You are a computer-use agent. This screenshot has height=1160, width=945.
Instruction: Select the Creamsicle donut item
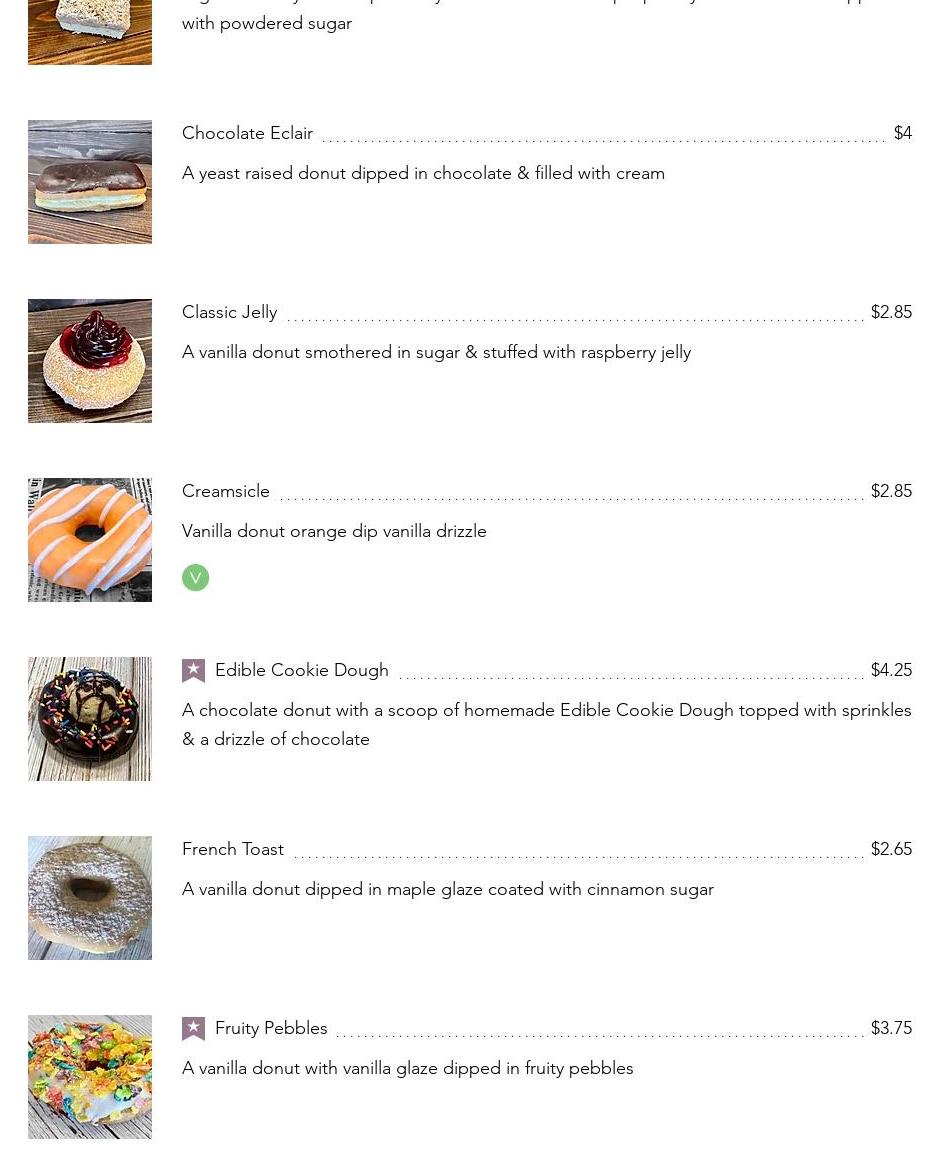coord(226,491)
